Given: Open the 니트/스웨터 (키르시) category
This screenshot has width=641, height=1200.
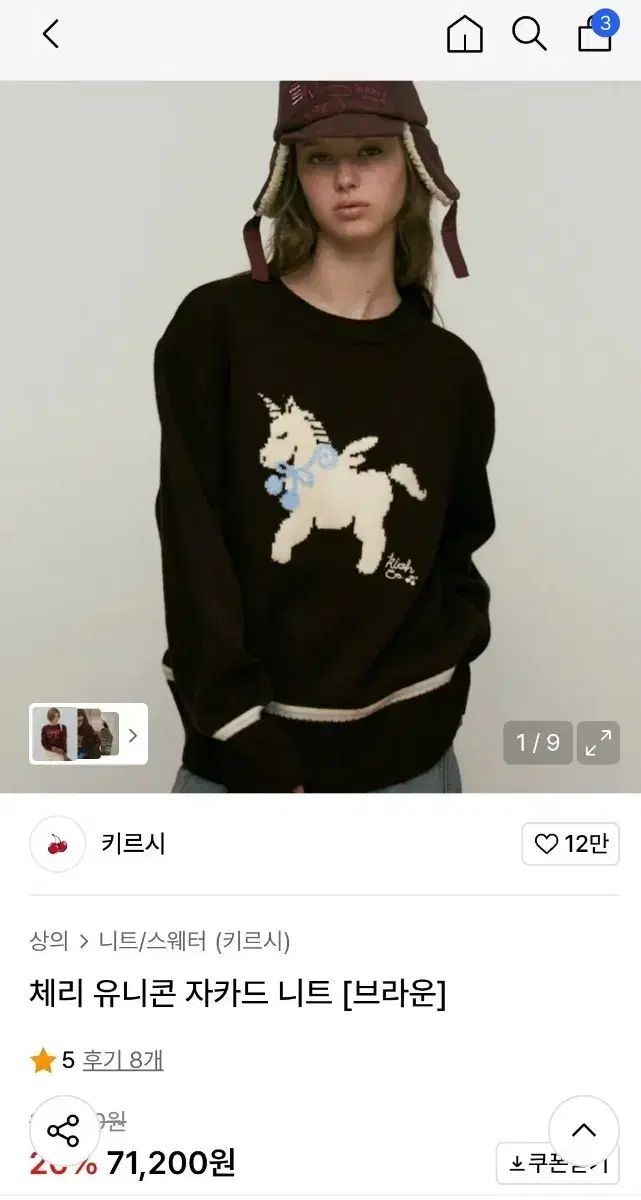Looking at the screenshot, I should pos(194,941).
